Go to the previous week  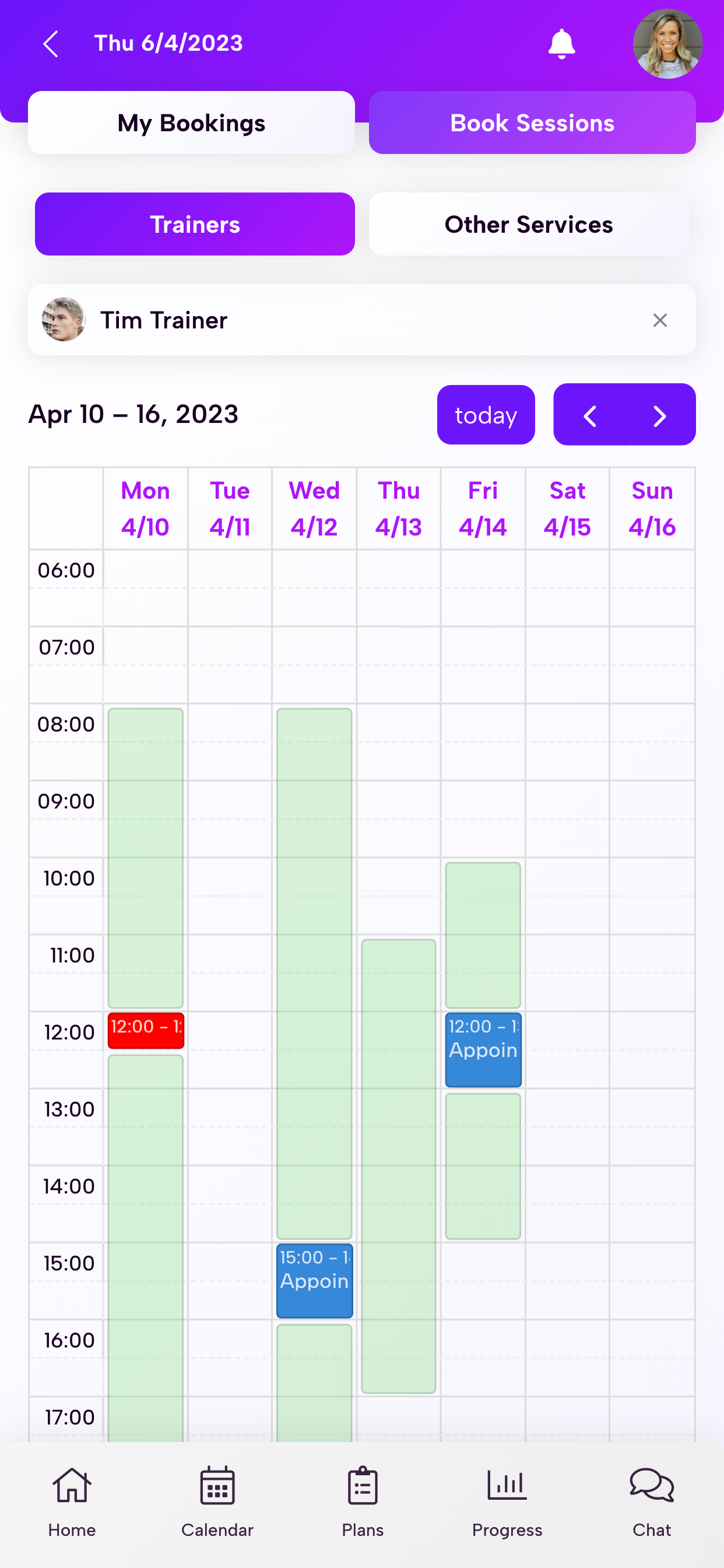tap(589, 415)
